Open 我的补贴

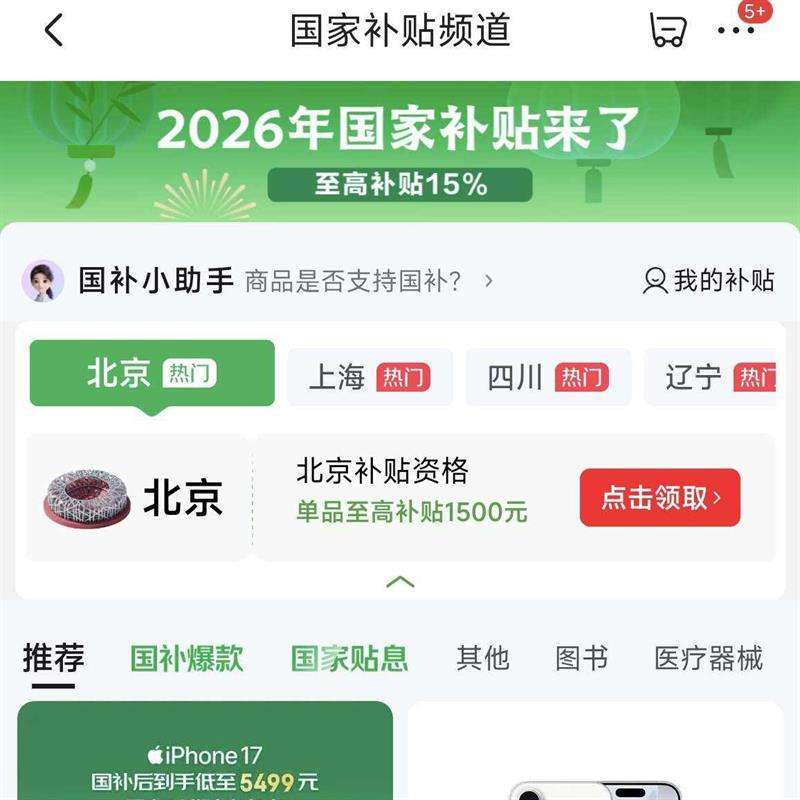click(709, 281)
